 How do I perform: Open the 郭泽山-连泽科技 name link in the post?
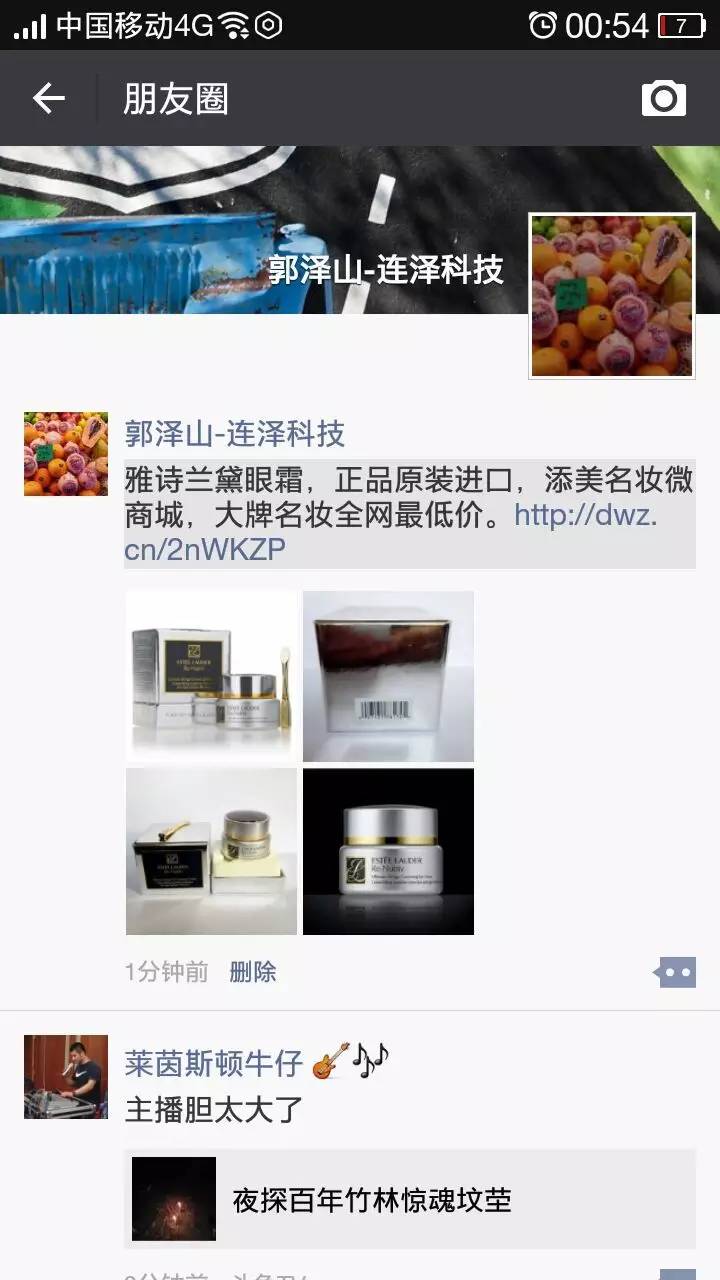(234, 434)
